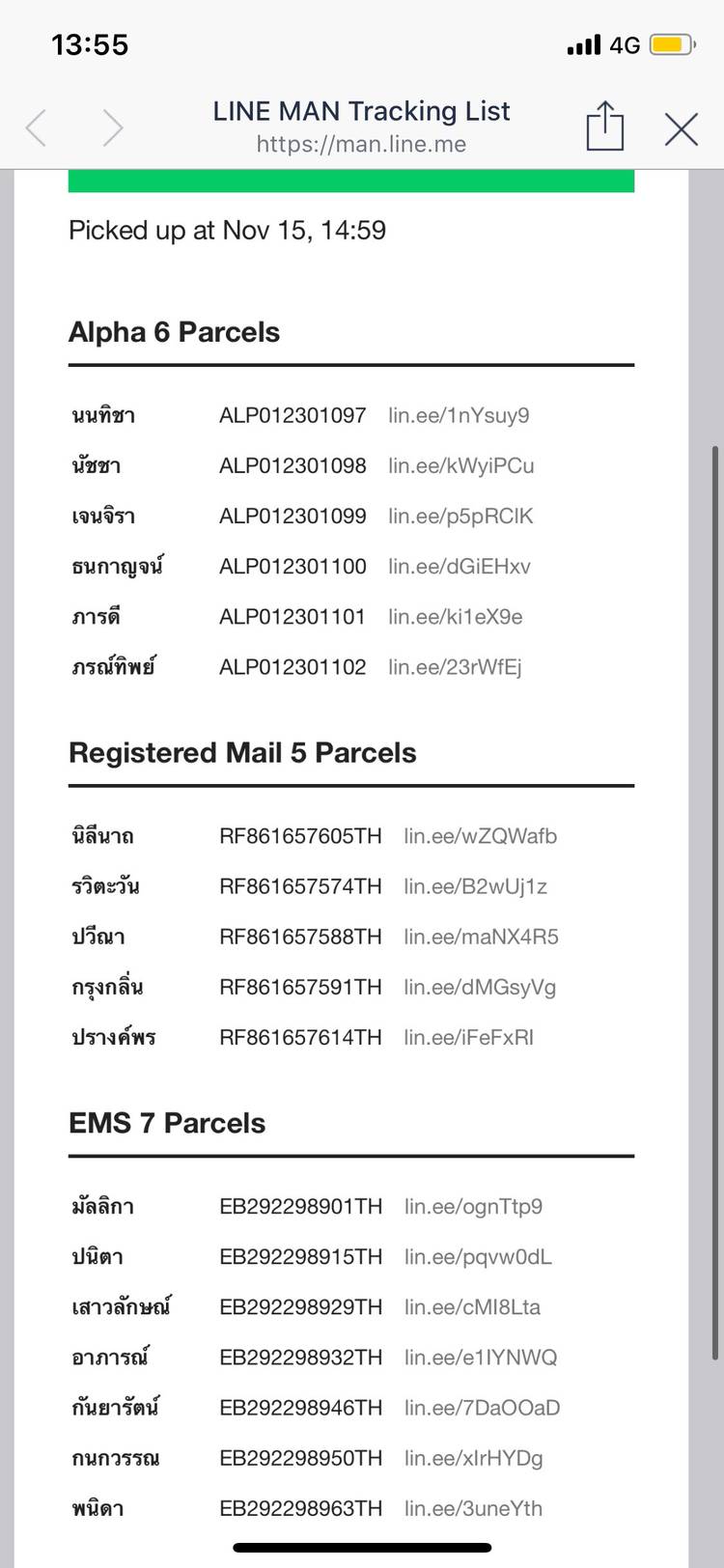Open link lin.ee/B2wUj1z for RF861657574TH
Image resolution: width=724 pixels, height=1568 pixels.
[476, 886]
